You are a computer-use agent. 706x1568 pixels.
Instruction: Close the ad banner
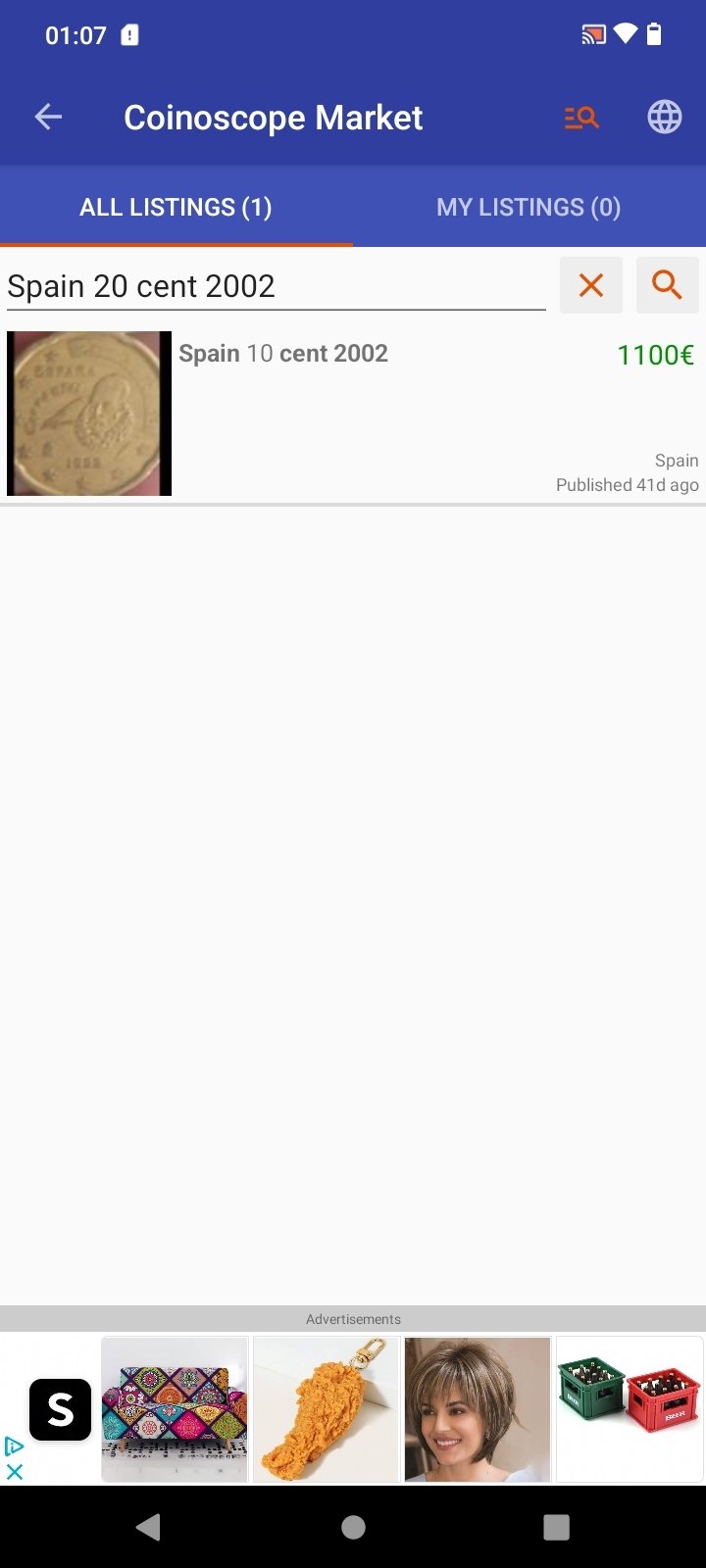(x=14, y=1472)
